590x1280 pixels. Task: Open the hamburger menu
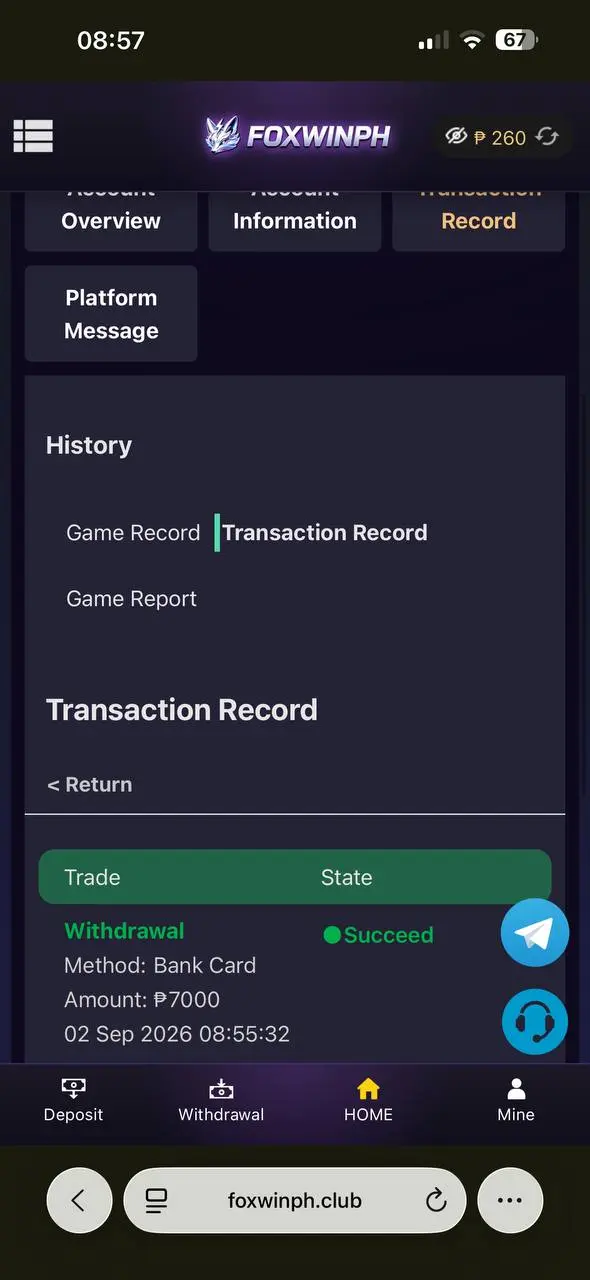[x=33, y=136]
